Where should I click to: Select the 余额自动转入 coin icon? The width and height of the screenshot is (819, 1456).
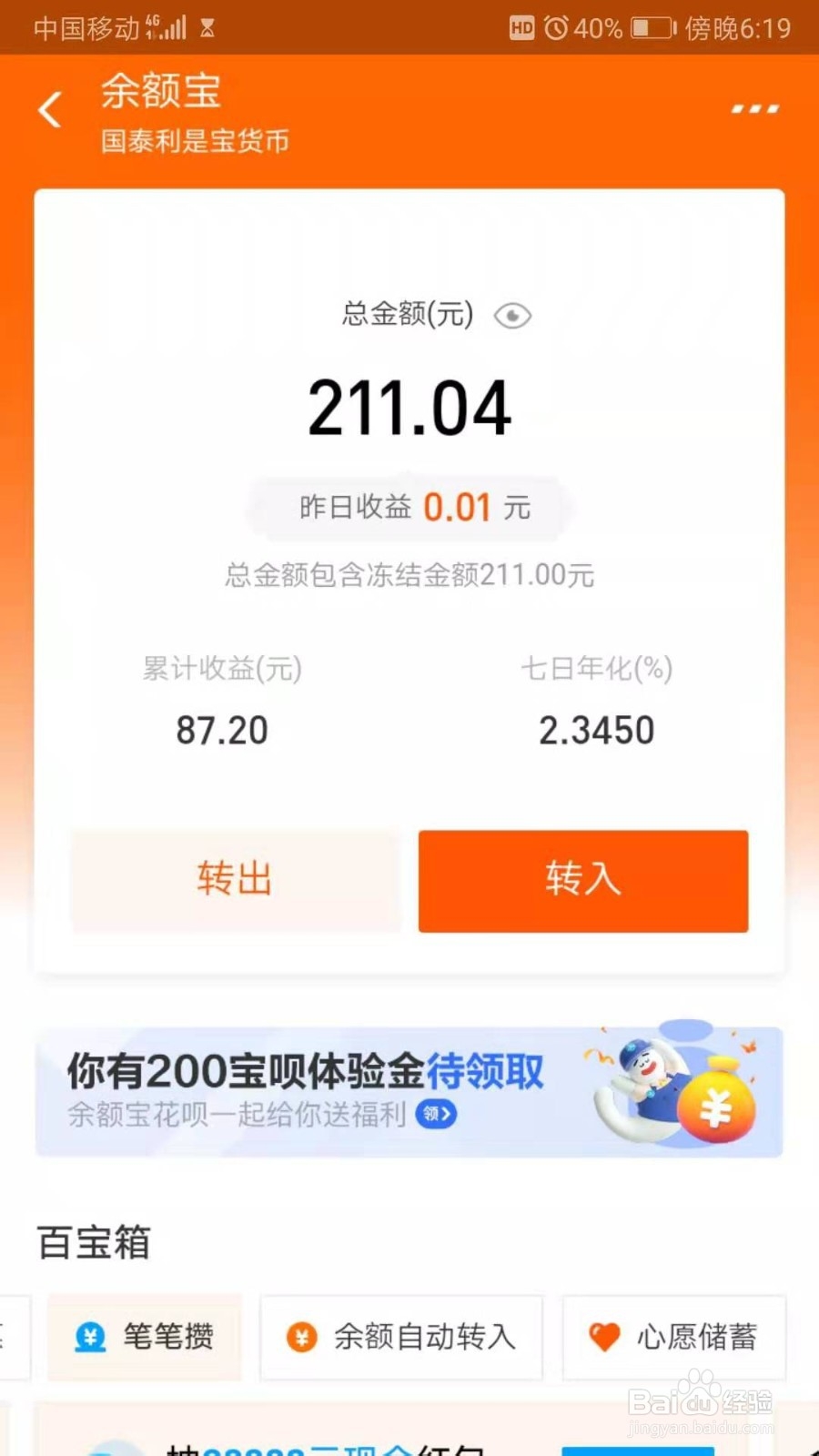pos(300,1338)
